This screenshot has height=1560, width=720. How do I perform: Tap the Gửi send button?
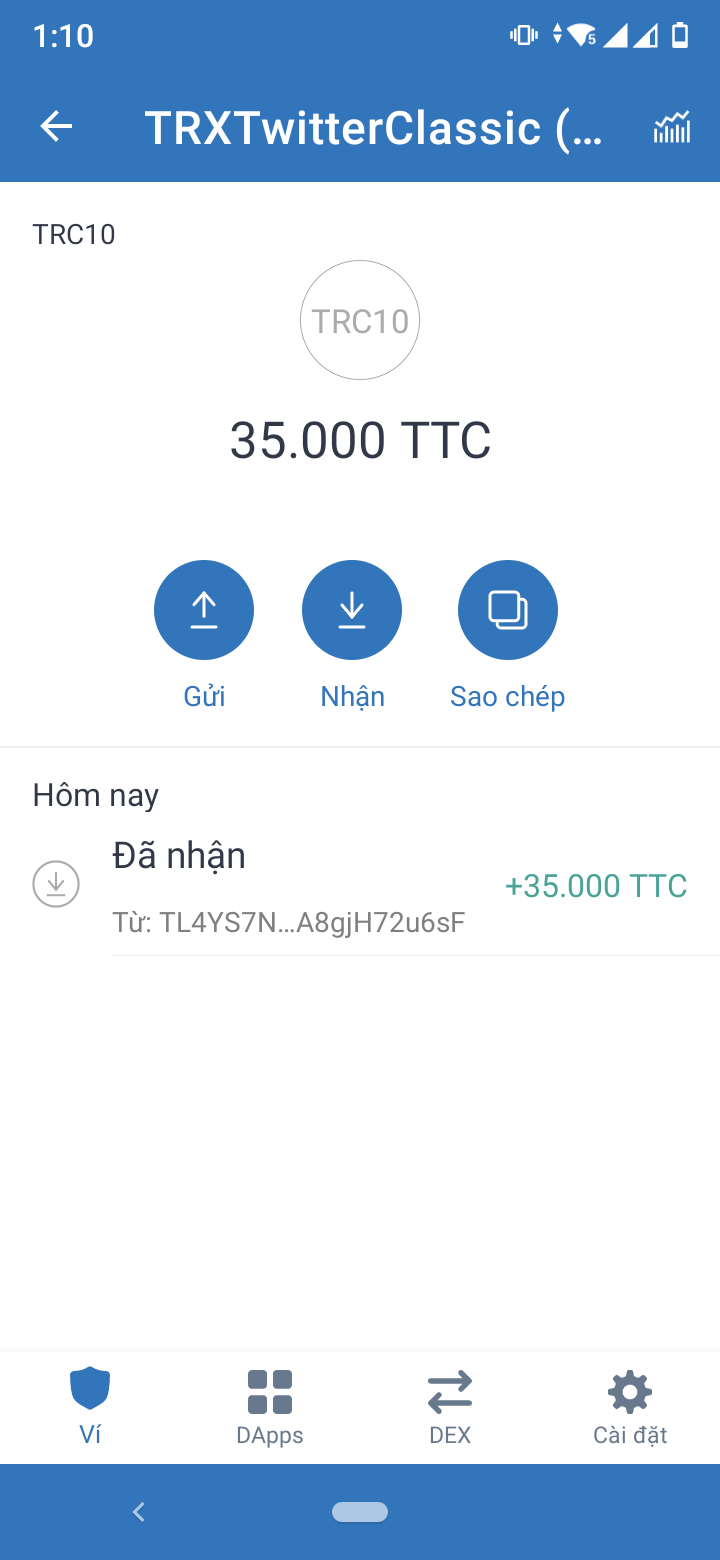[x=204, y=610]
